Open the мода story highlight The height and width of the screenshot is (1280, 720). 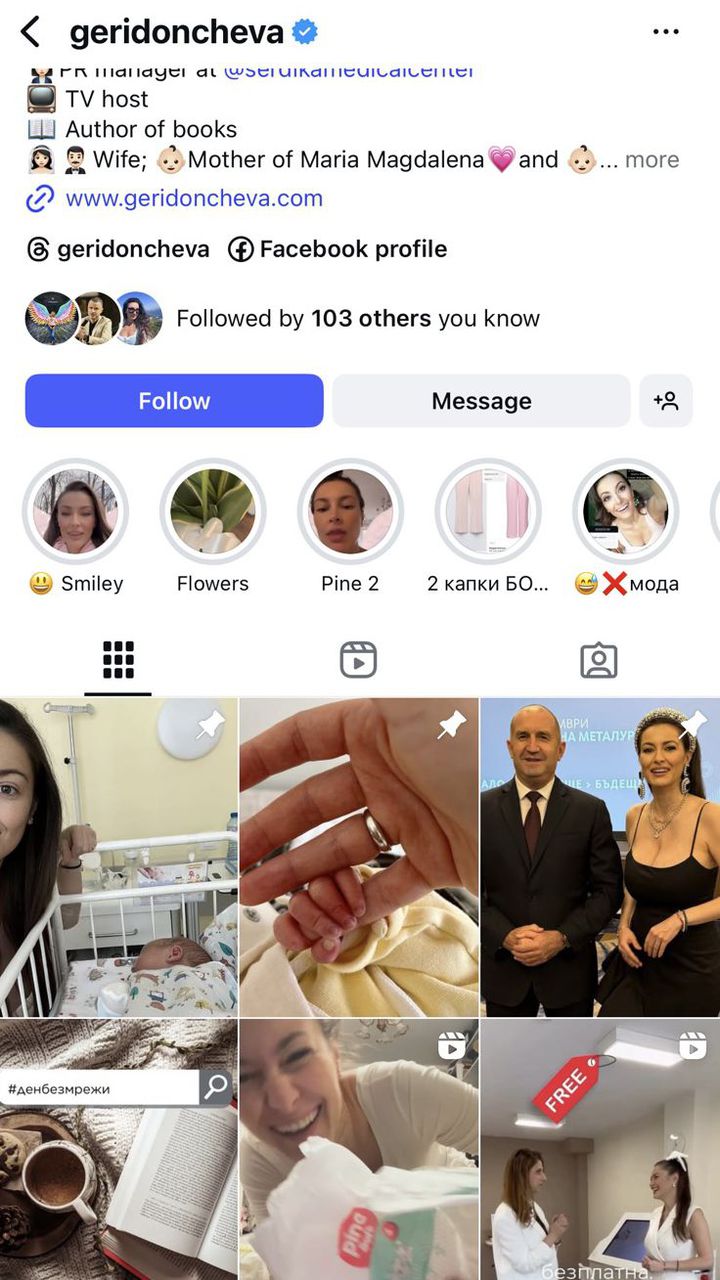(x=626, y=512)
